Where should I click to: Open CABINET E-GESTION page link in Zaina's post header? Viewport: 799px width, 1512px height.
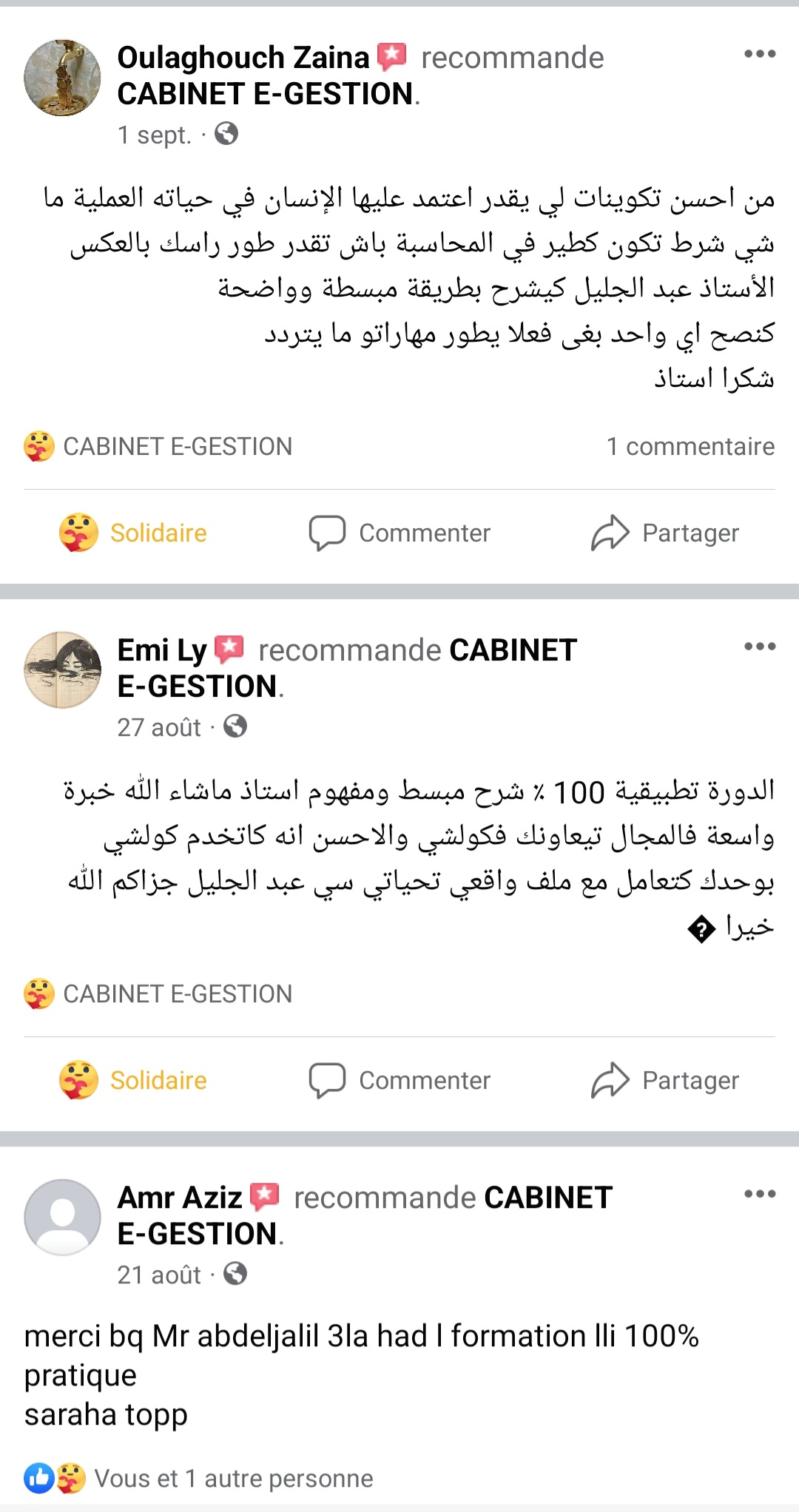[265, 94]
